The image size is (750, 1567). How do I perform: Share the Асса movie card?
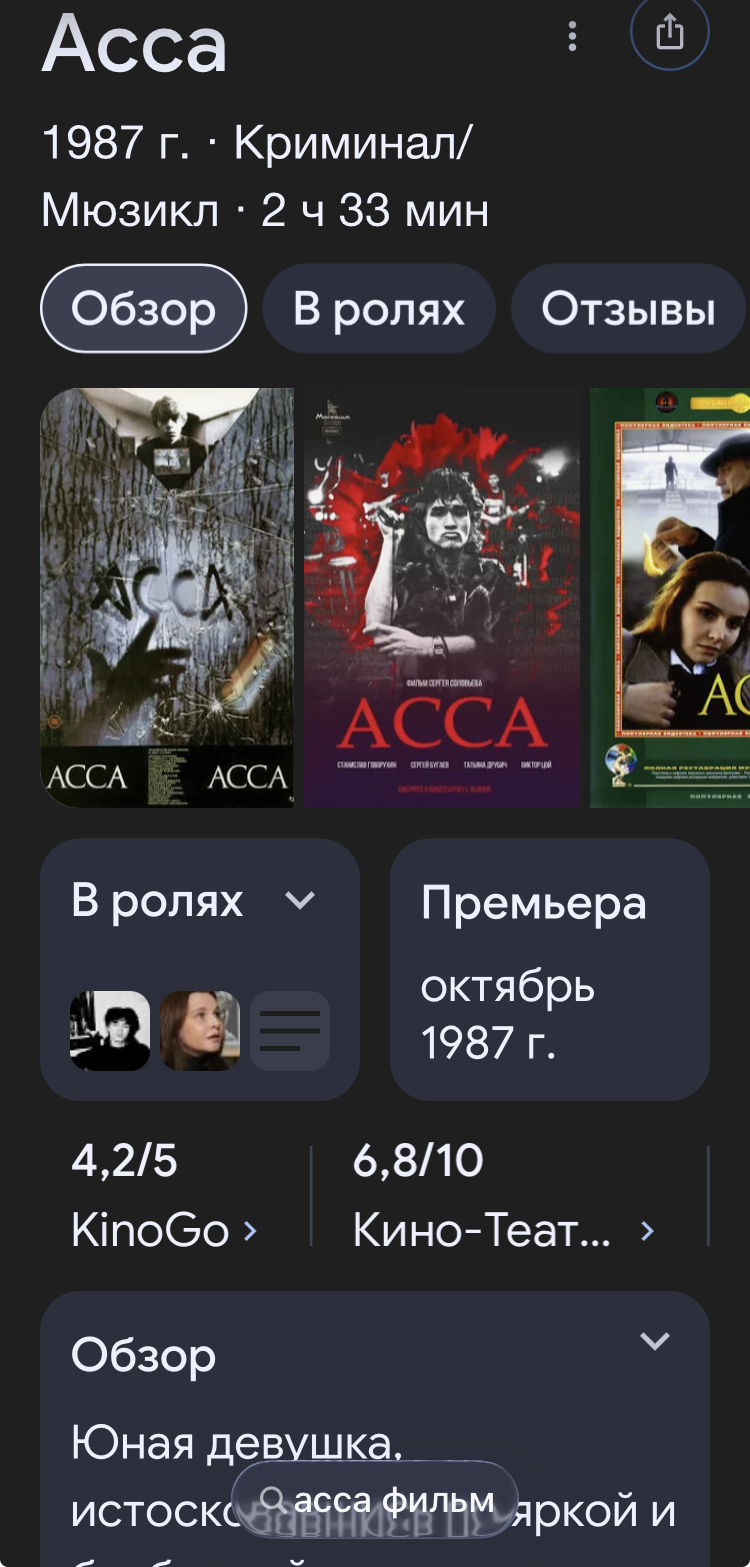[x=669, y=33]
